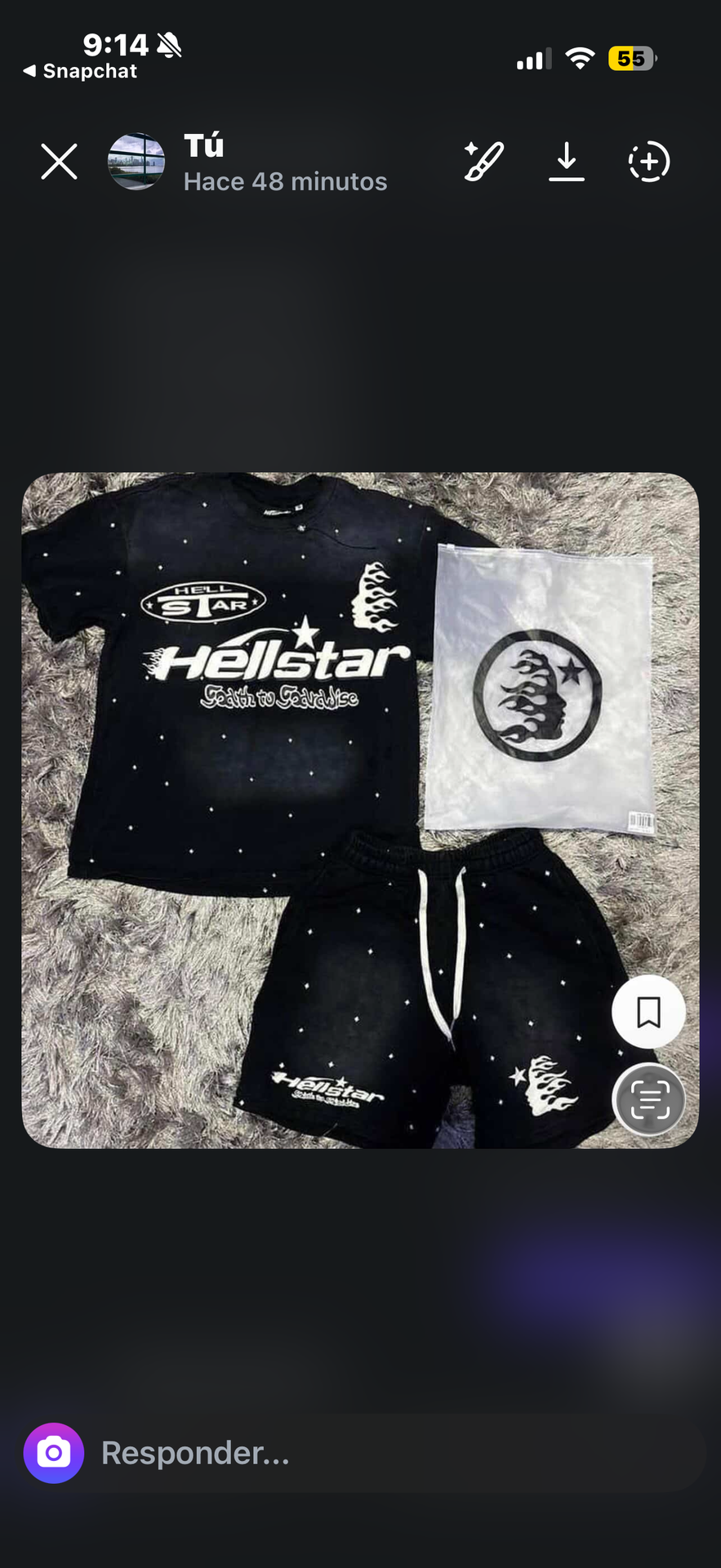Open the camera to reply

54,1454
